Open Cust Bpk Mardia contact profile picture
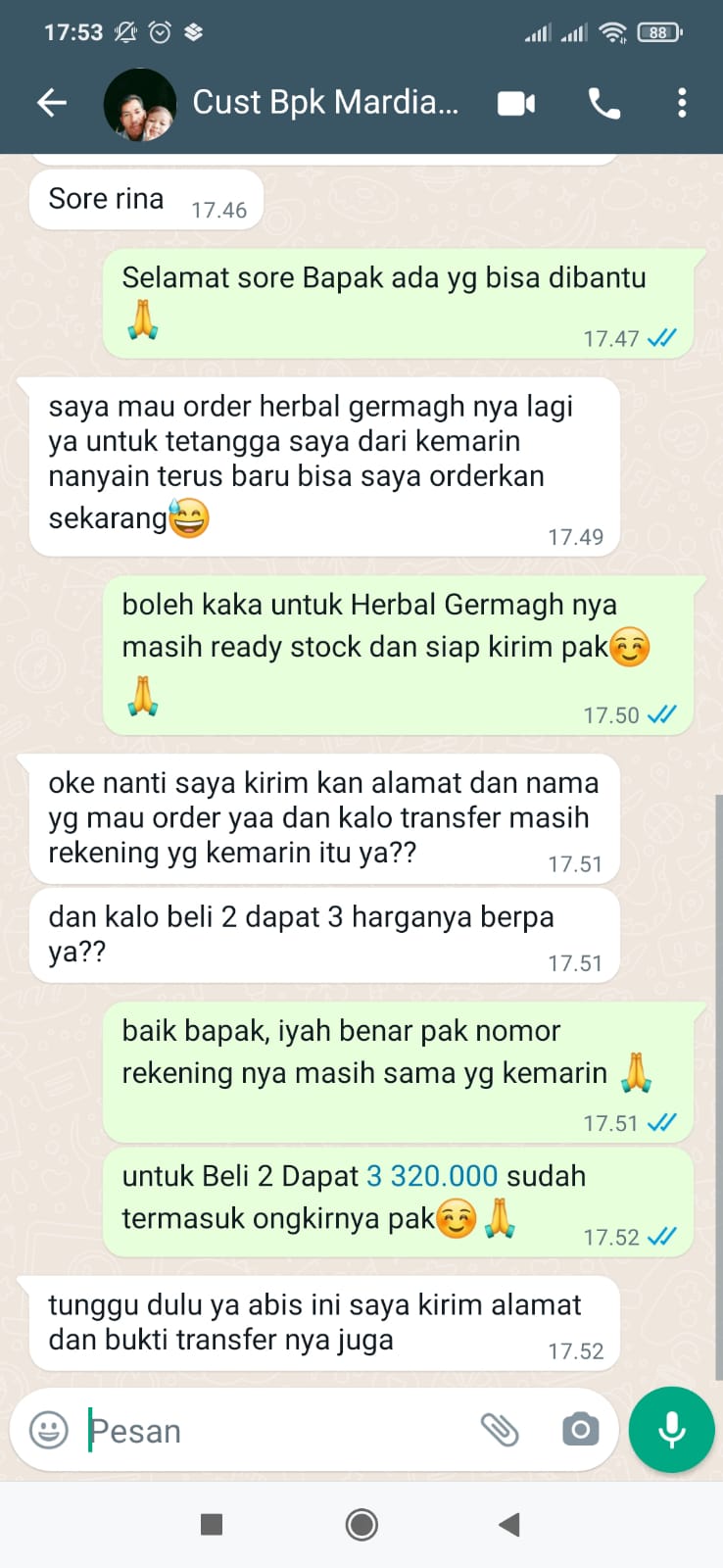Viewport: 723px width, 1568px height. [x=140, y=104]
